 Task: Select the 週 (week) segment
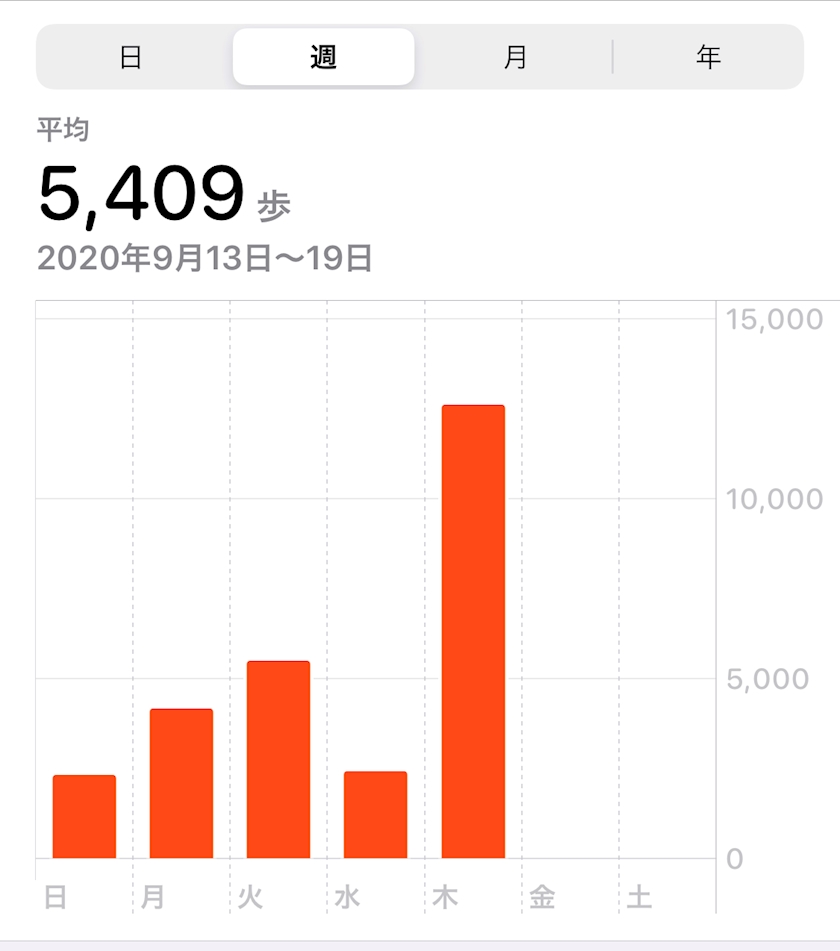click(x=323, y=57)
